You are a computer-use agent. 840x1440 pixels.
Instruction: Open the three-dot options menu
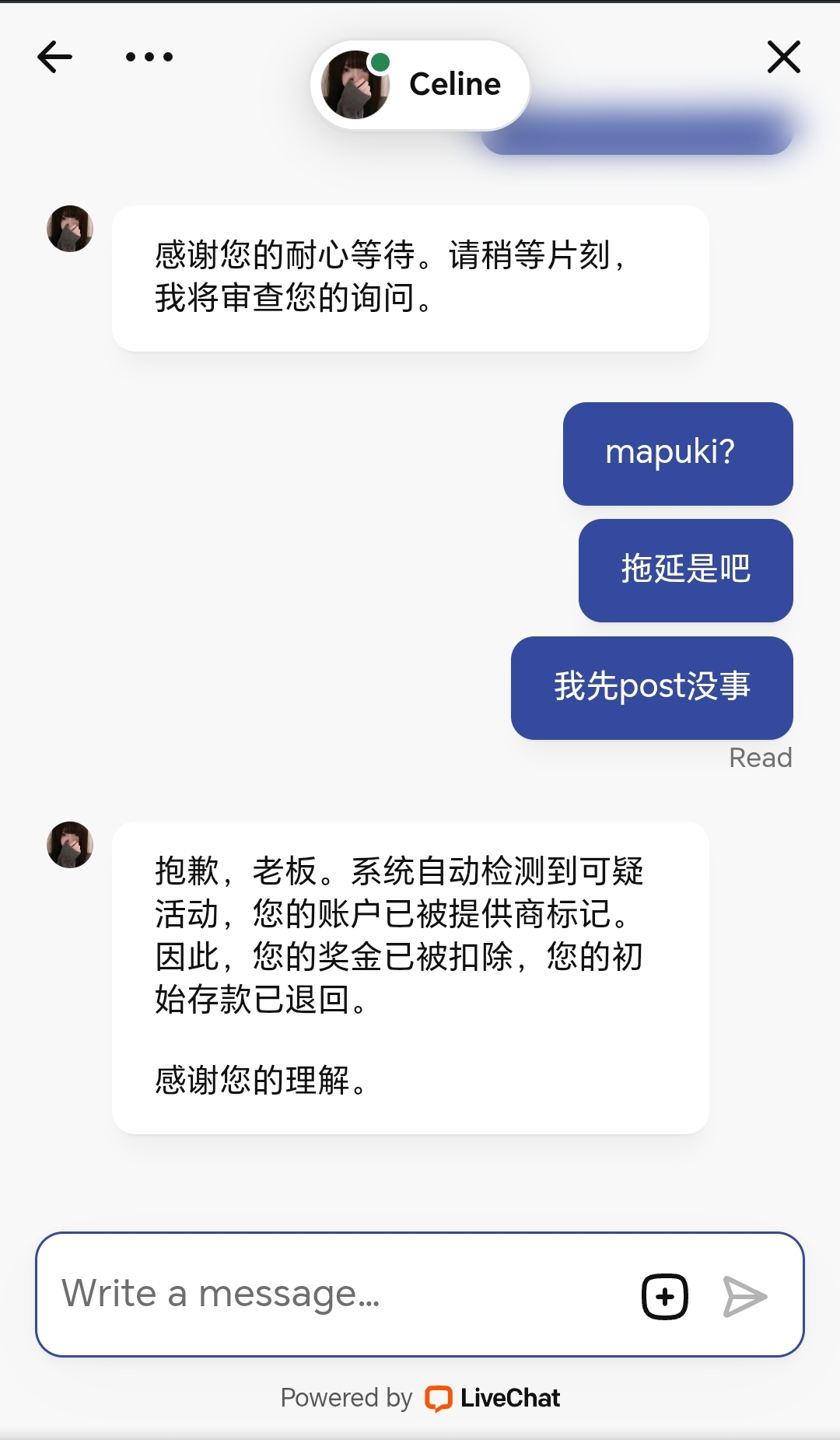pos(149,57)
